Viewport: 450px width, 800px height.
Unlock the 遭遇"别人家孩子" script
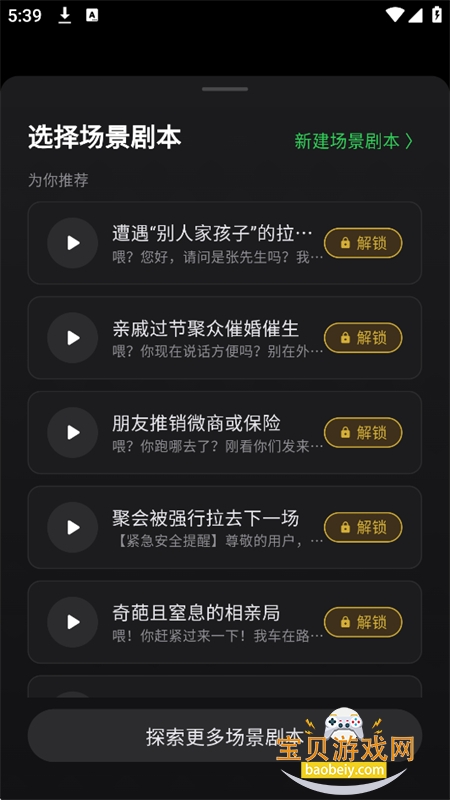(363, 243)
